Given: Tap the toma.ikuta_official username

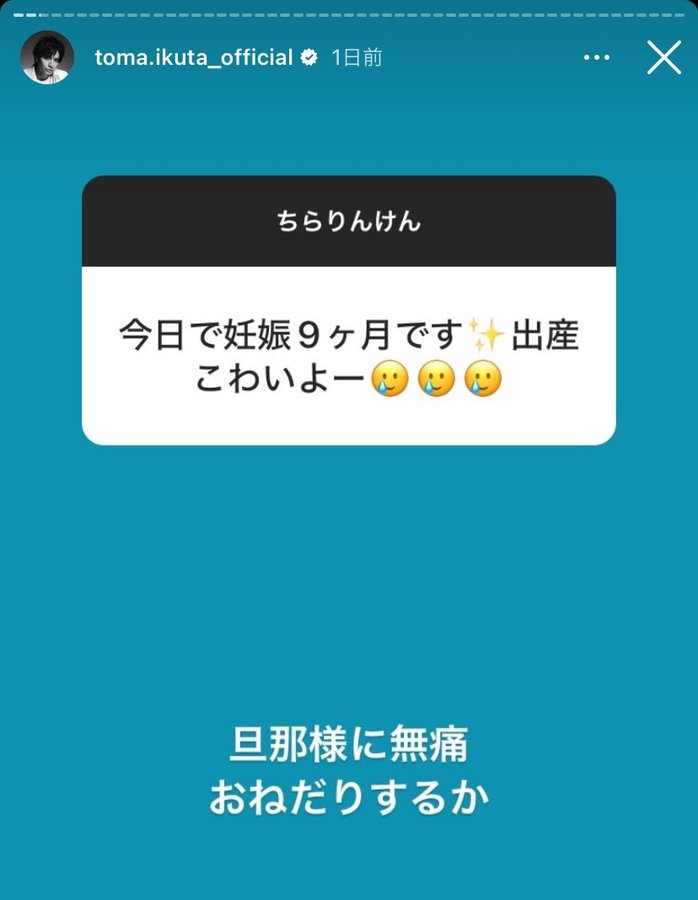Looking at the screenshot, I should click(x=193, y=58).
